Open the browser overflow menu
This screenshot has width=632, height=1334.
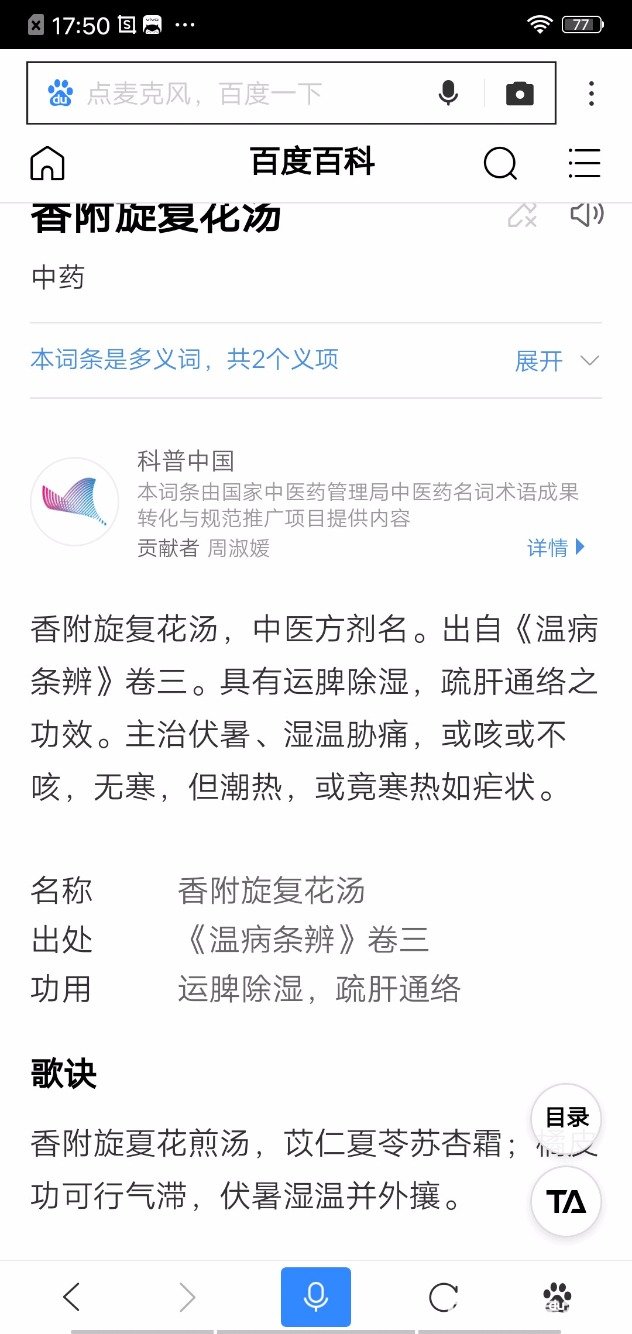pyautogui.click(x=591, y=94)
